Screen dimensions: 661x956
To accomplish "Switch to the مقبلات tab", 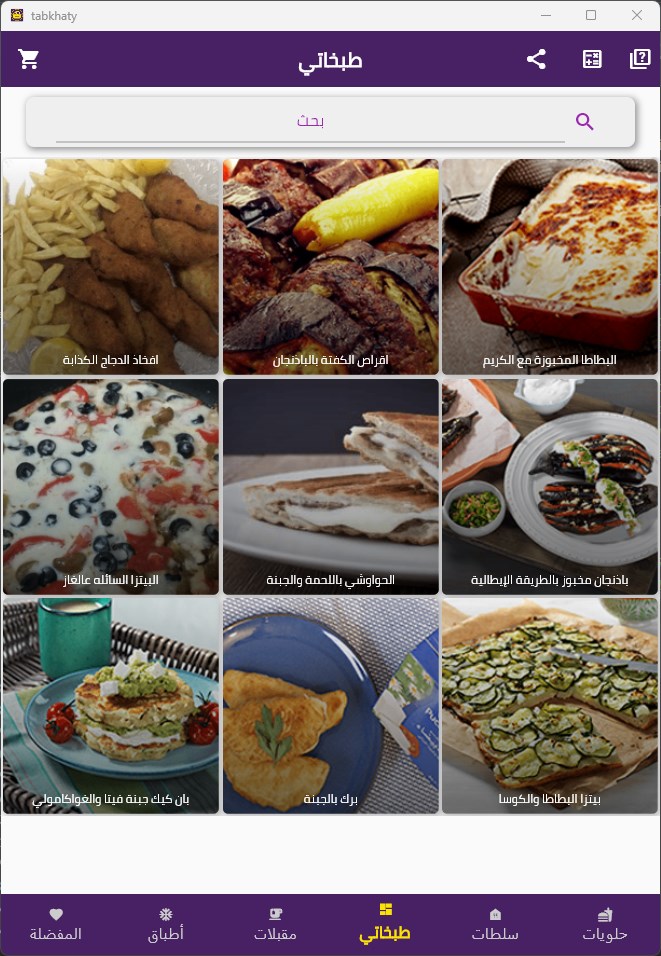I will [x=275, y=925].
